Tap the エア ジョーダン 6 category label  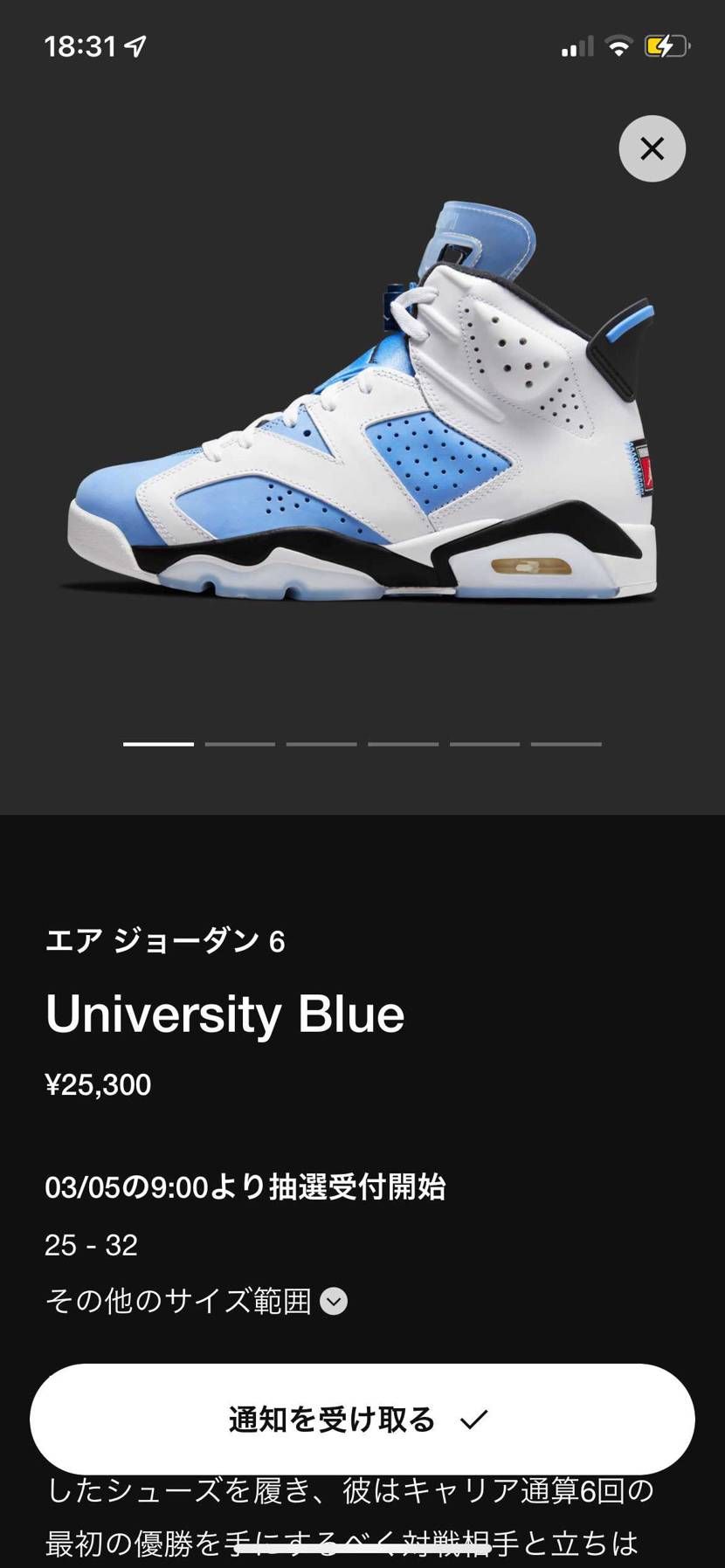tap(167, 940)
